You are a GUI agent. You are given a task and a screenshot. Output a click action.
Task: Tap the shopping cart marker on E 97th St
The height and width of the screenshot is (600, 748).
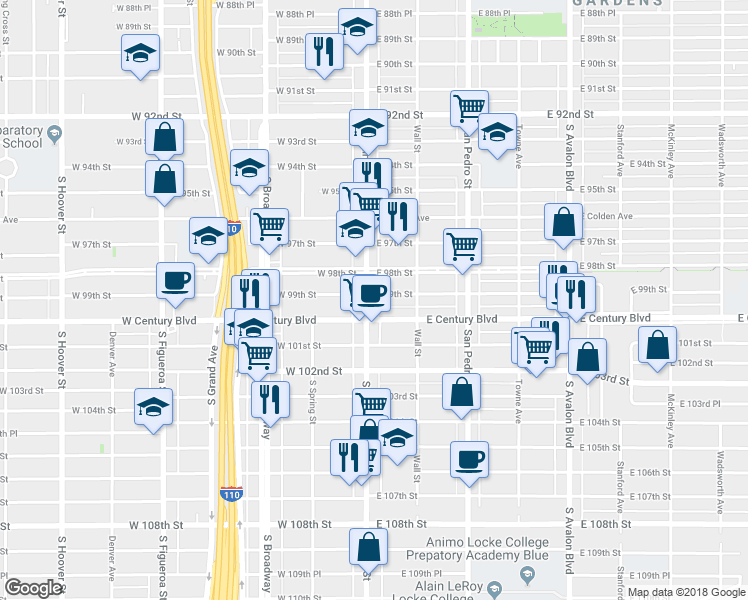pyautogui.click(x=462, y=245)
